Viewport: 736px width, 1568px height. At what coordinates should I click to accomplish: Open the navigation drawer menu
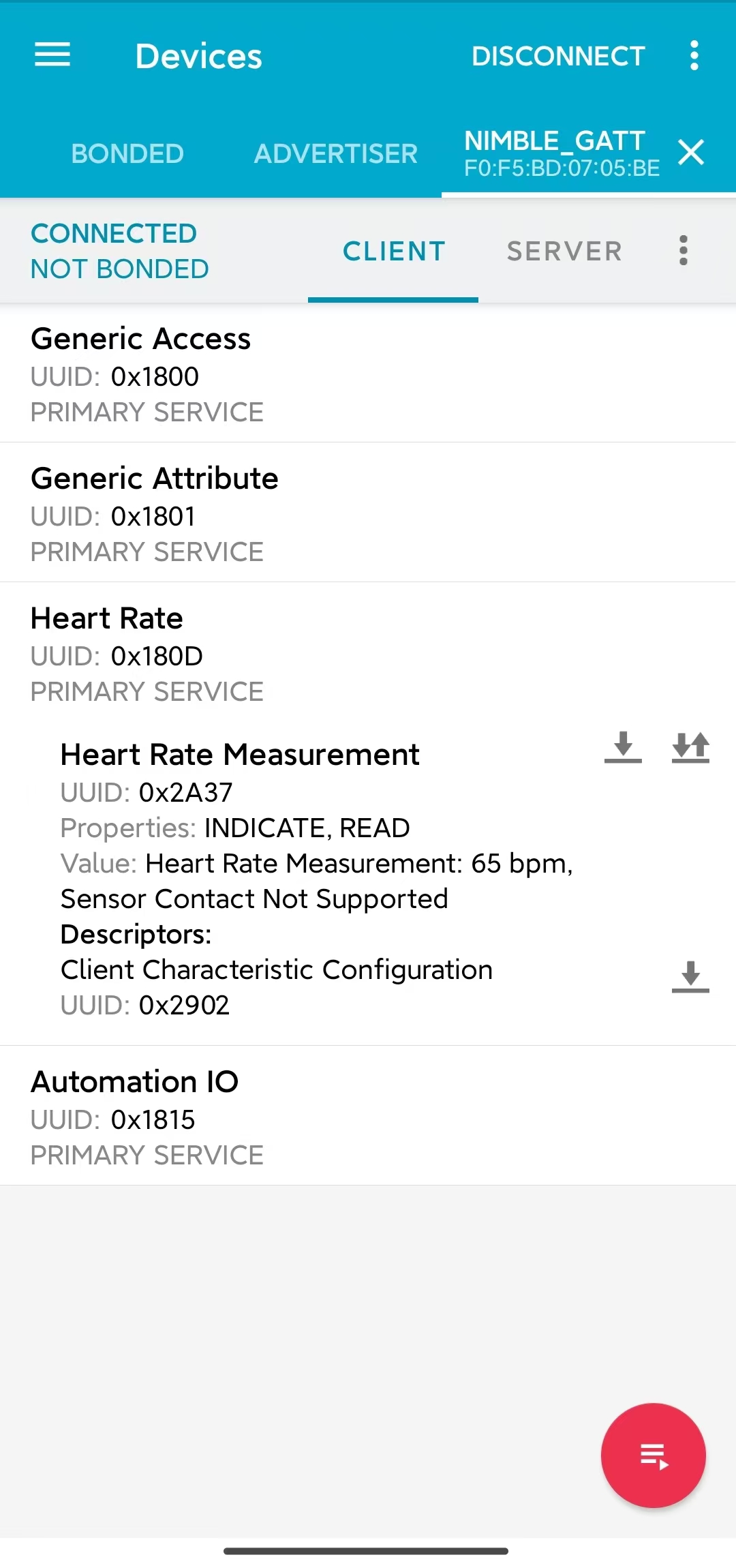pyautogui.click(x=52, y=55)
